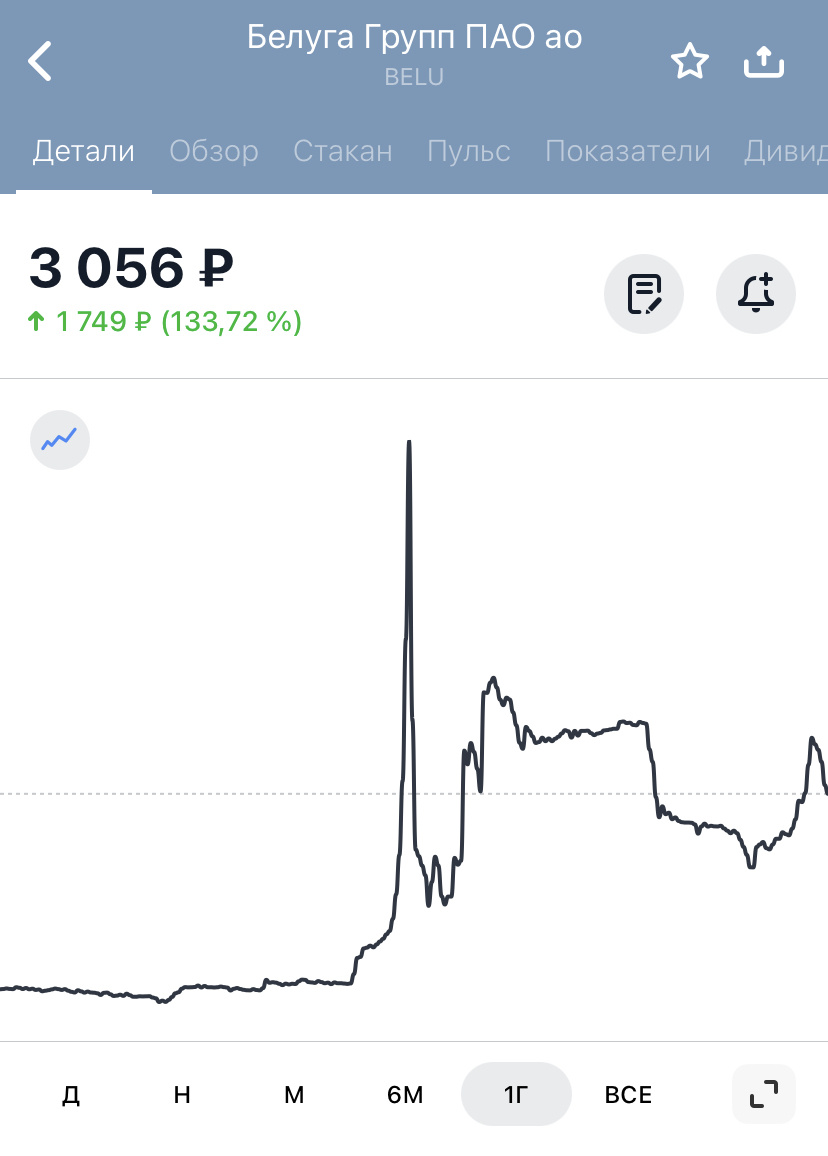Go back using the arrow icon

(40, 60)
